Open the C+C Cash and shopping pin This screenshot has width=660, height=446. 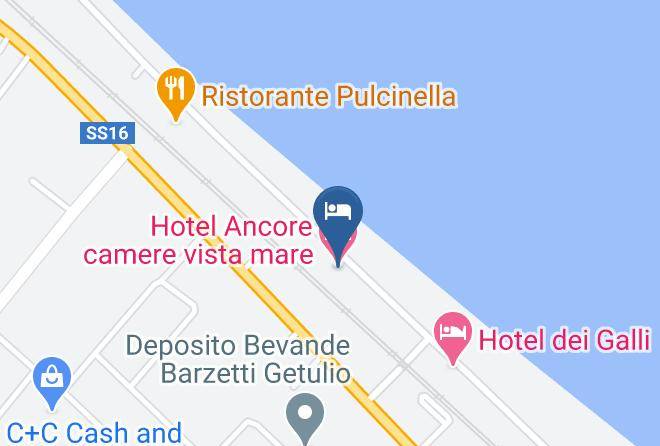click(x=52, y=383)
